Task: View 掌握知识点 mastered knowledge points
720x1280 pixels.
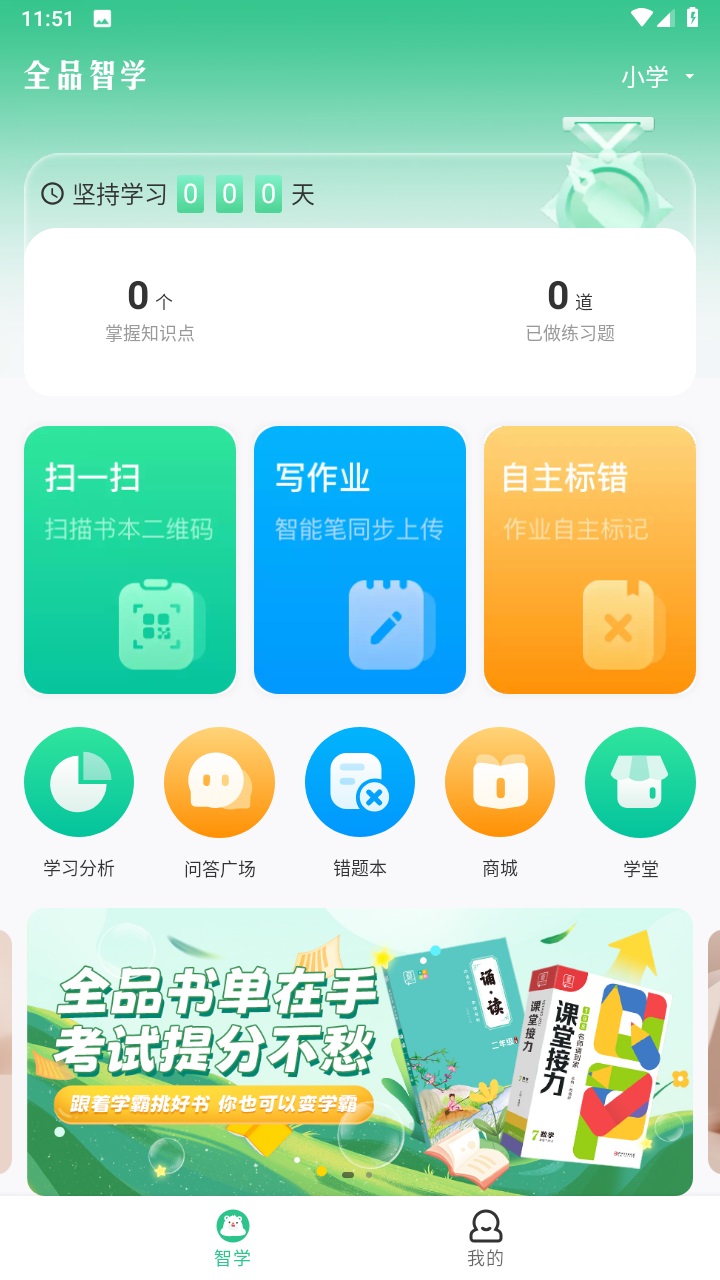Action: tap(150, 312)
